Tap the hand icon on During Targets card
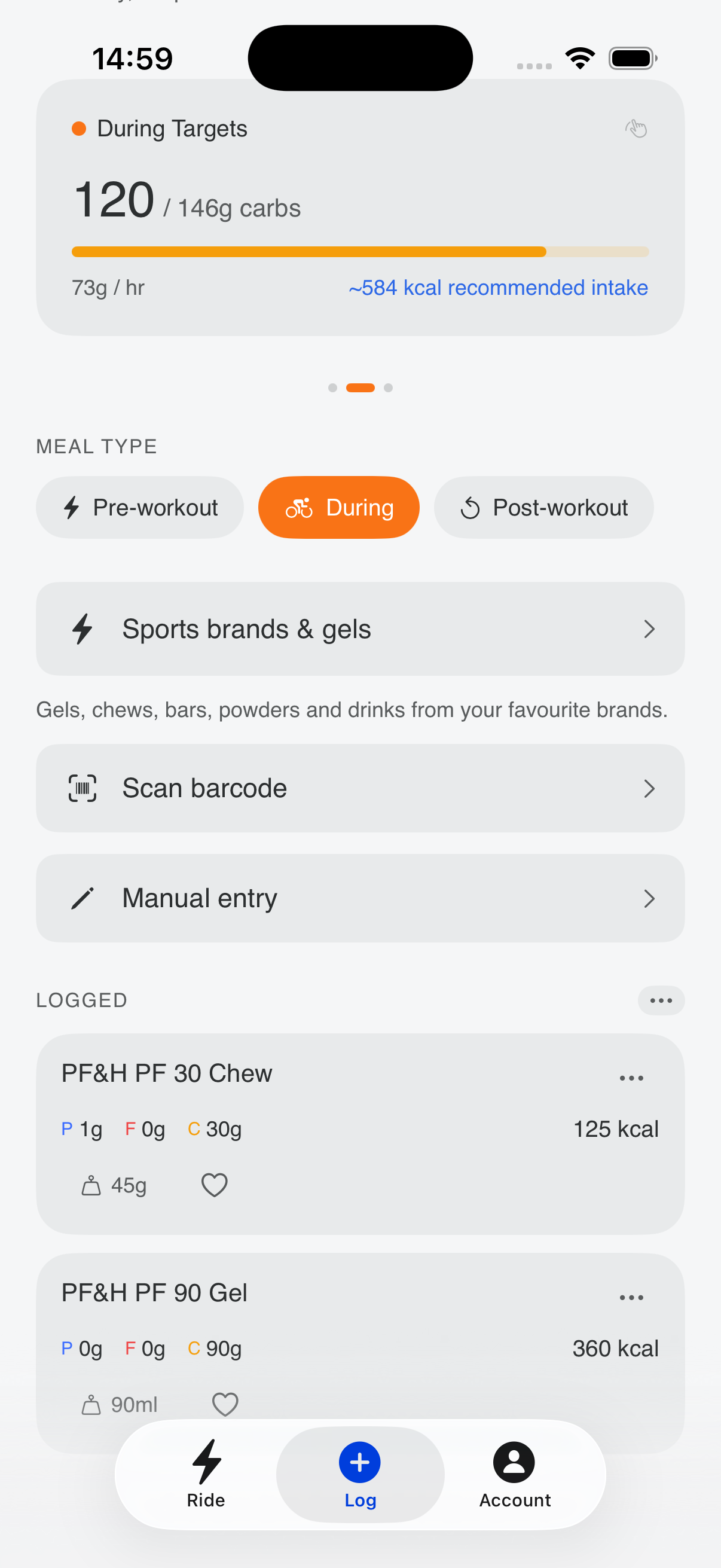 click(x=636, y=129)
